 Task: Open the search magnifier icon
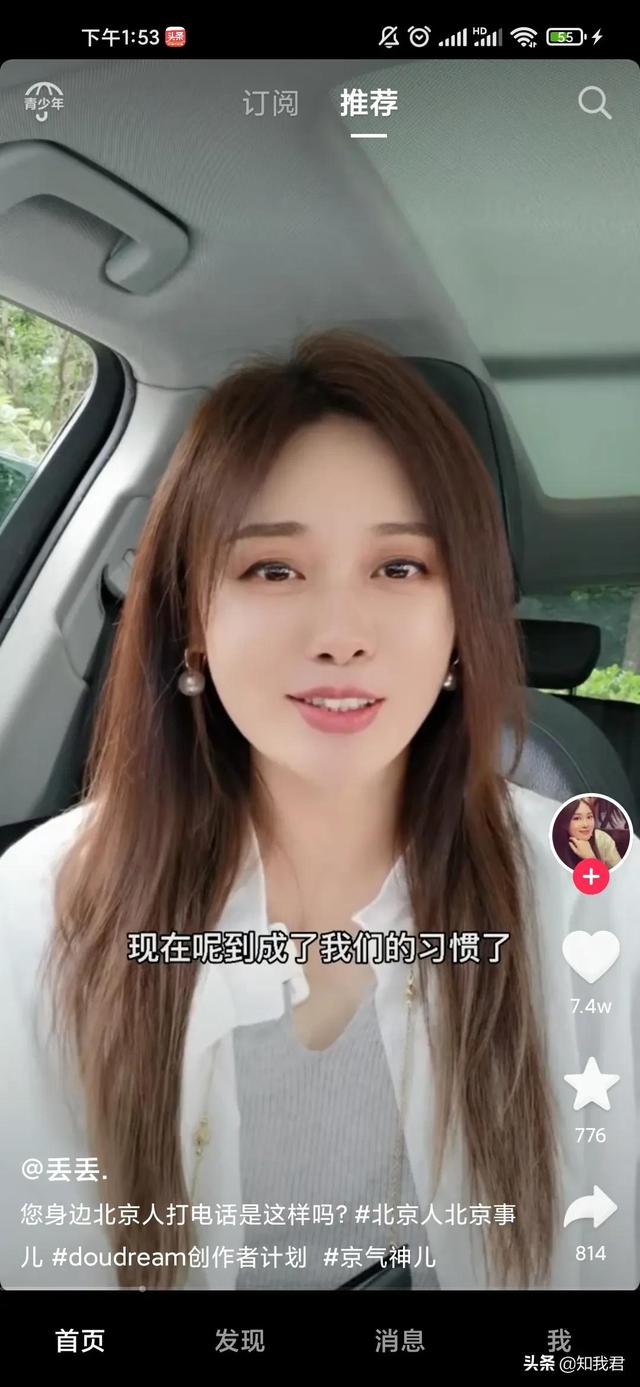(594, 103)
